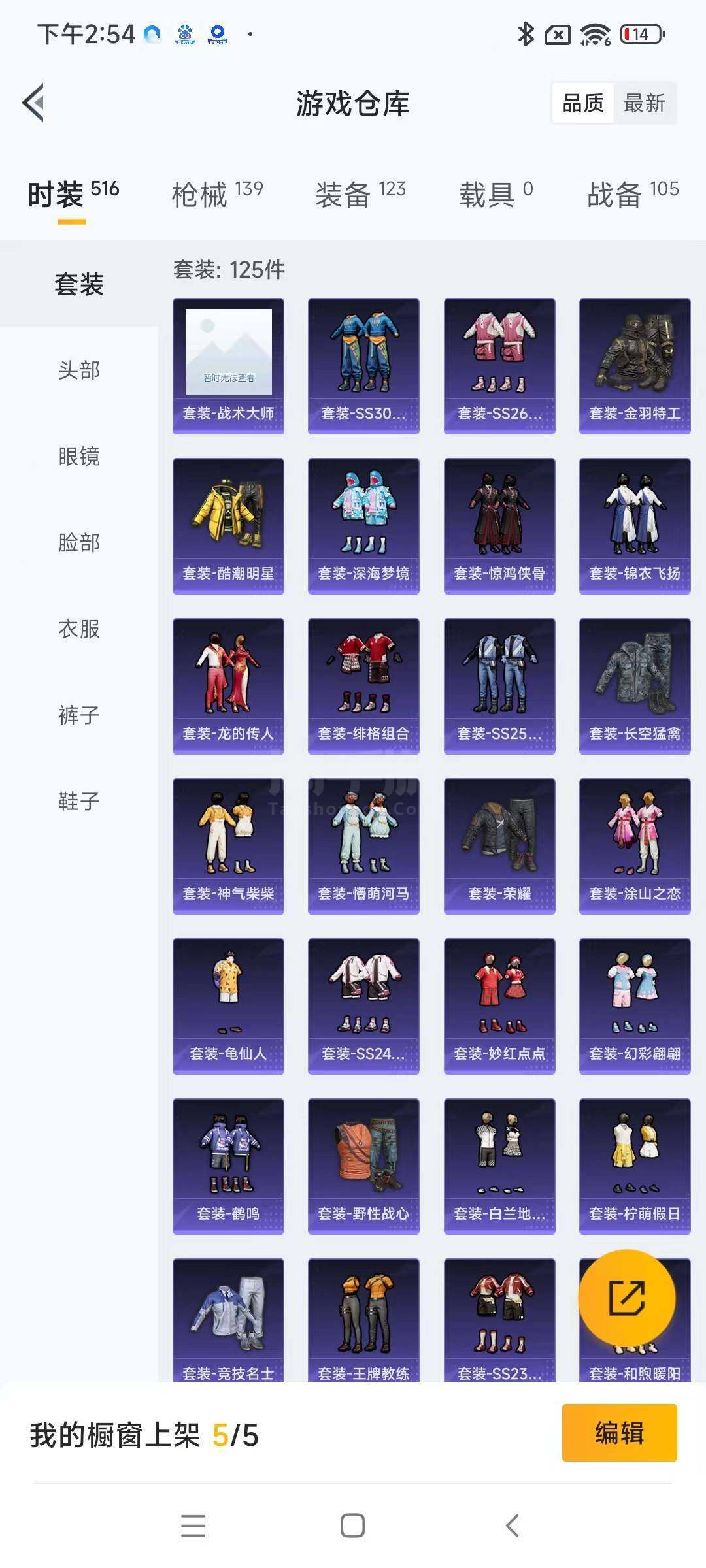This screenshot has height=1568, width=706.
Task: Tap the 编辑 button
Action: tap(619, 1432)
